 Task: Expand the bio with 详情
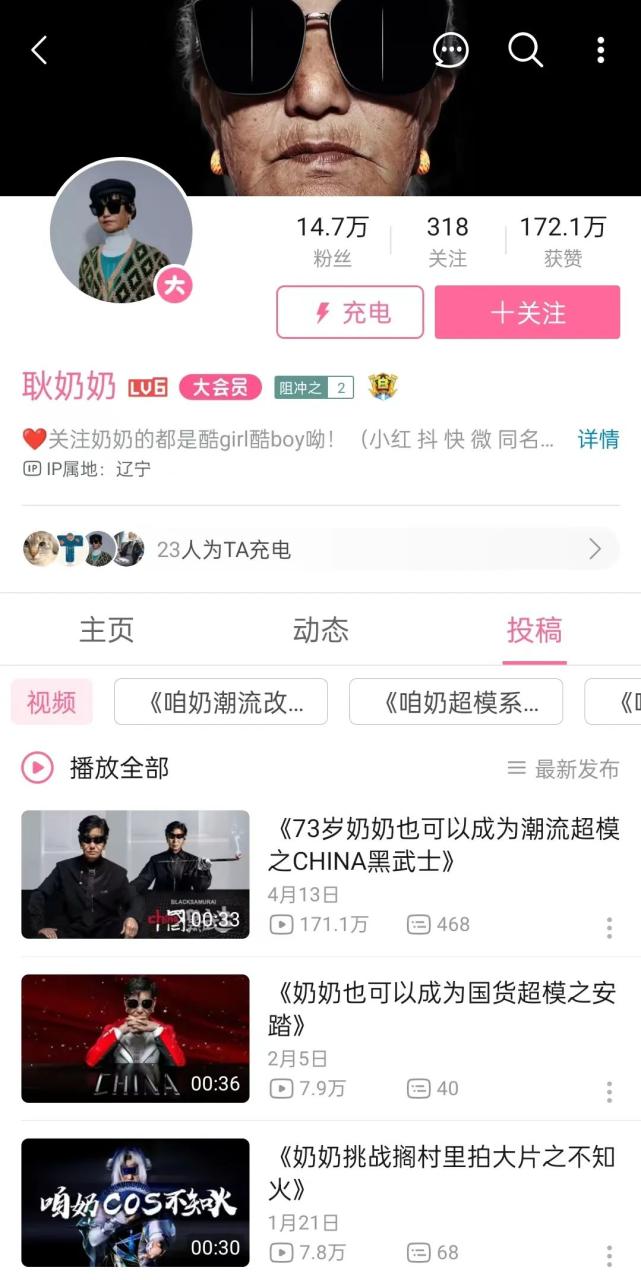pos(598,439)
